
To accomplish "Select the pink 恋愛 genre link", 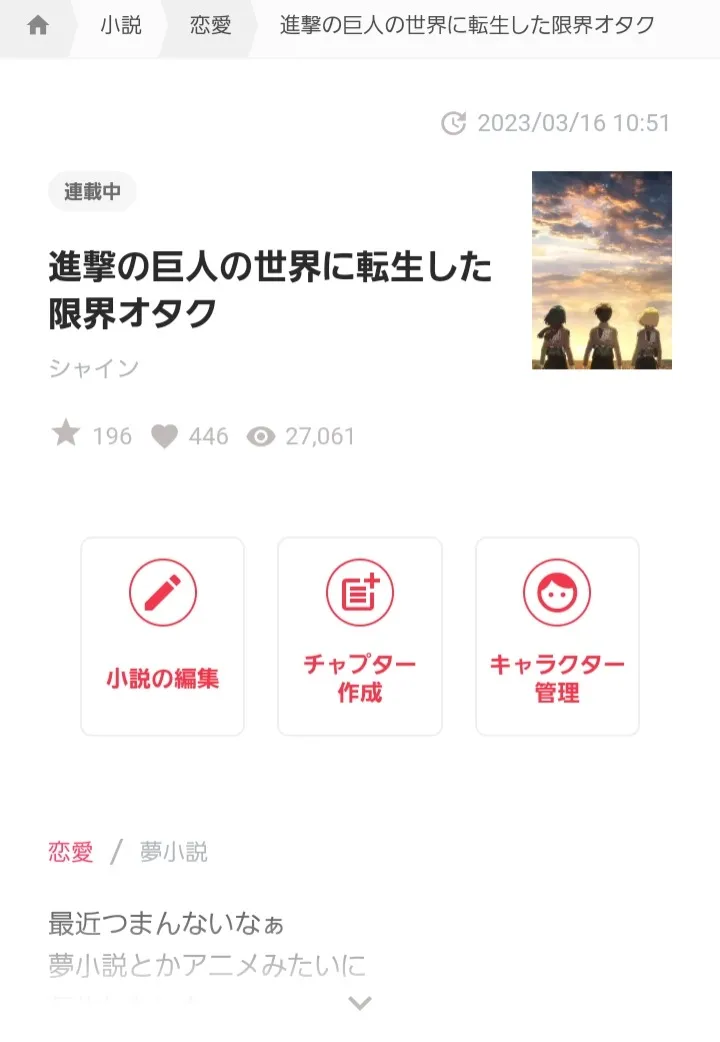I will point(71,852).
